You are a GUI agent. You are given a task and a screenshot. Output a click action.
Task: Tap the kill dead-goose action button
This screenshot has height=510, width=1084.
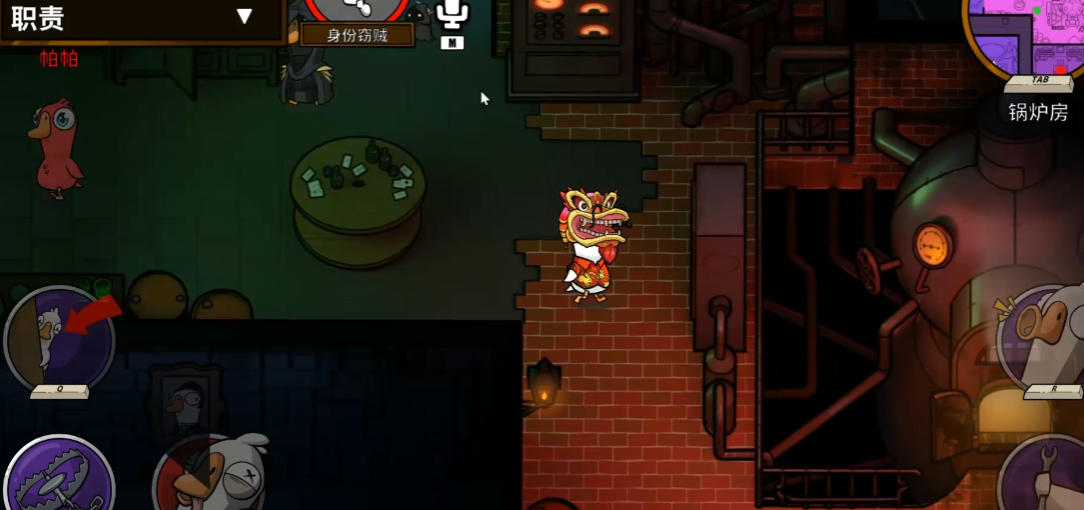(x=208, y=477)
